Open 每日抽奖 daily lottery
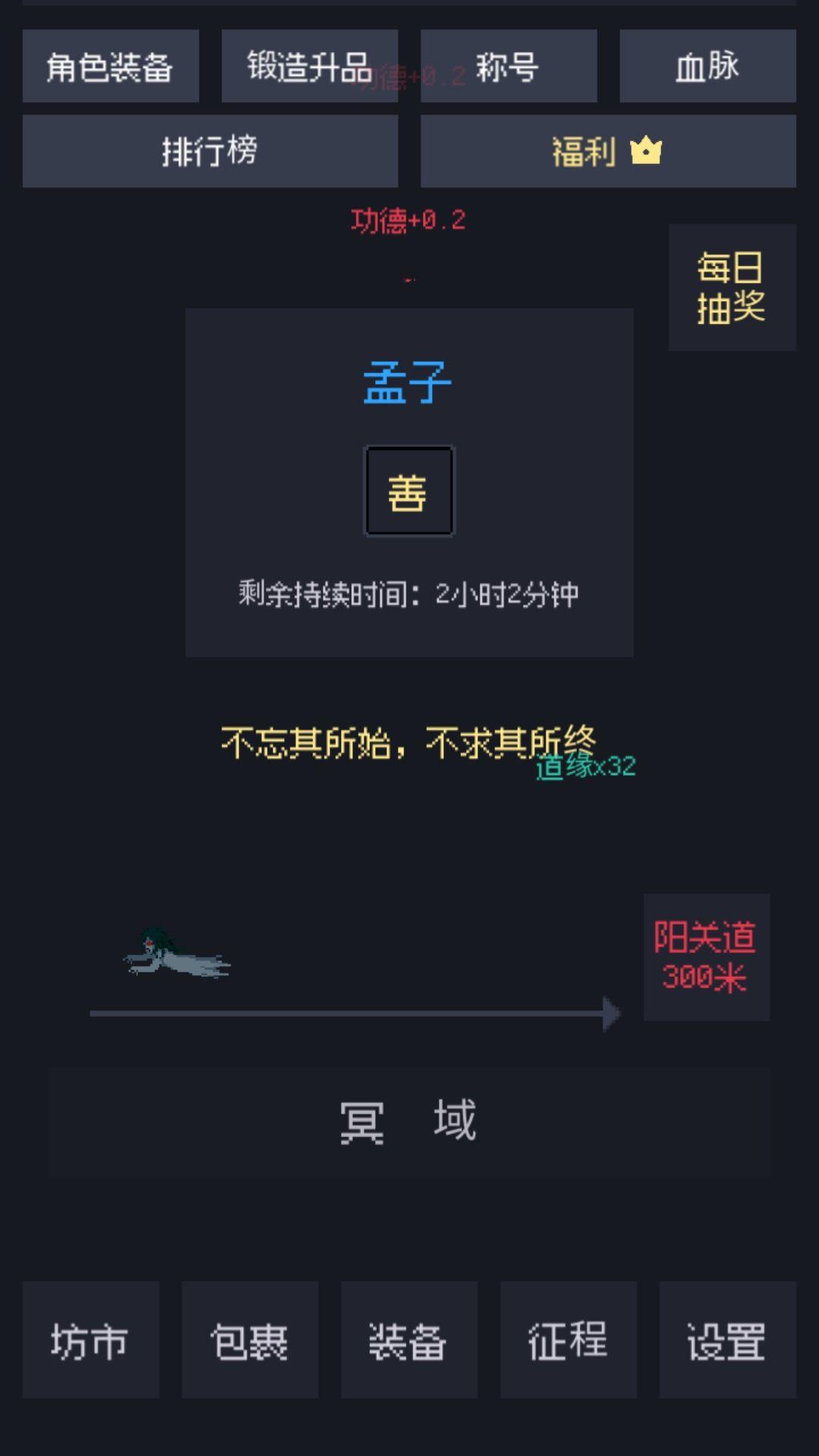This screenshot has height=1456, width=819. (x=732, y=287)
